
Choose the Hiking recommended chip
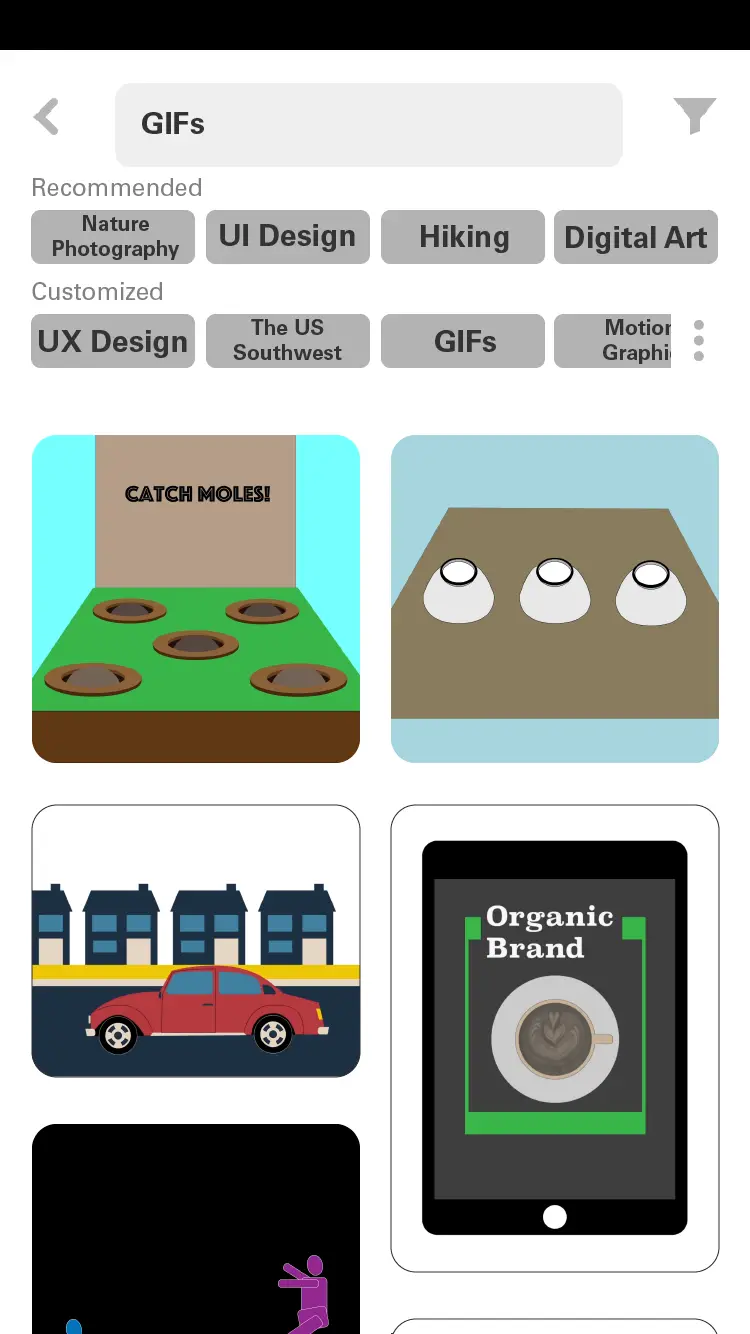[x=463, y=237]
